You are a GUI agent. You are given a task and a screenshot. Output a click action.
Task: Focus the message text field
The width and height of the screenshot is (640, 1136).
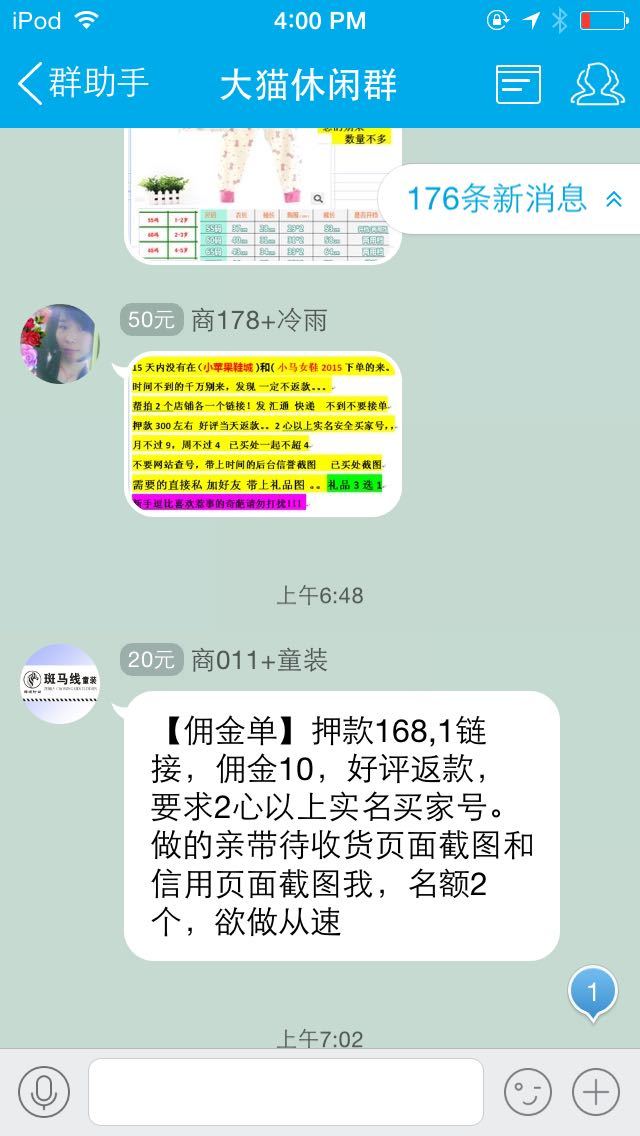tap(286, 1092)
